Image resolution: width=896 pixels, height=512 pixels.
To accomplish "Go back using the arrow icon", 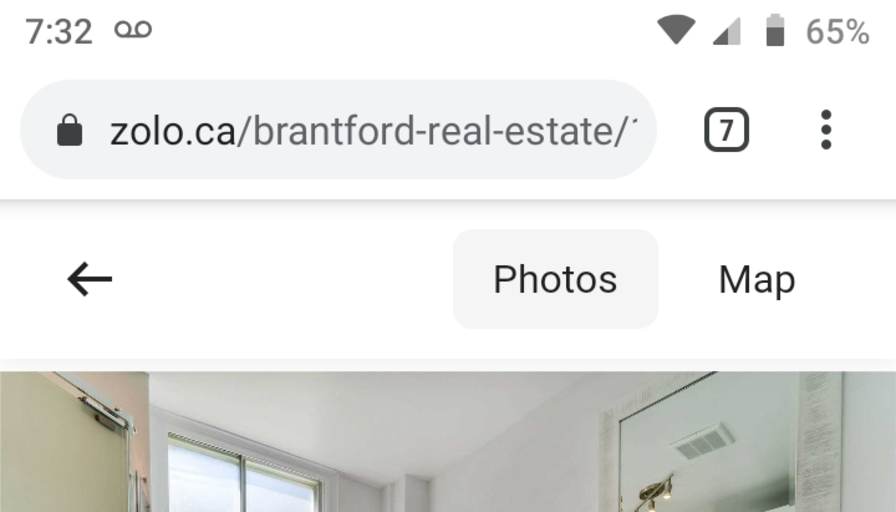I will pyautogui.click(x=90, y=280).
